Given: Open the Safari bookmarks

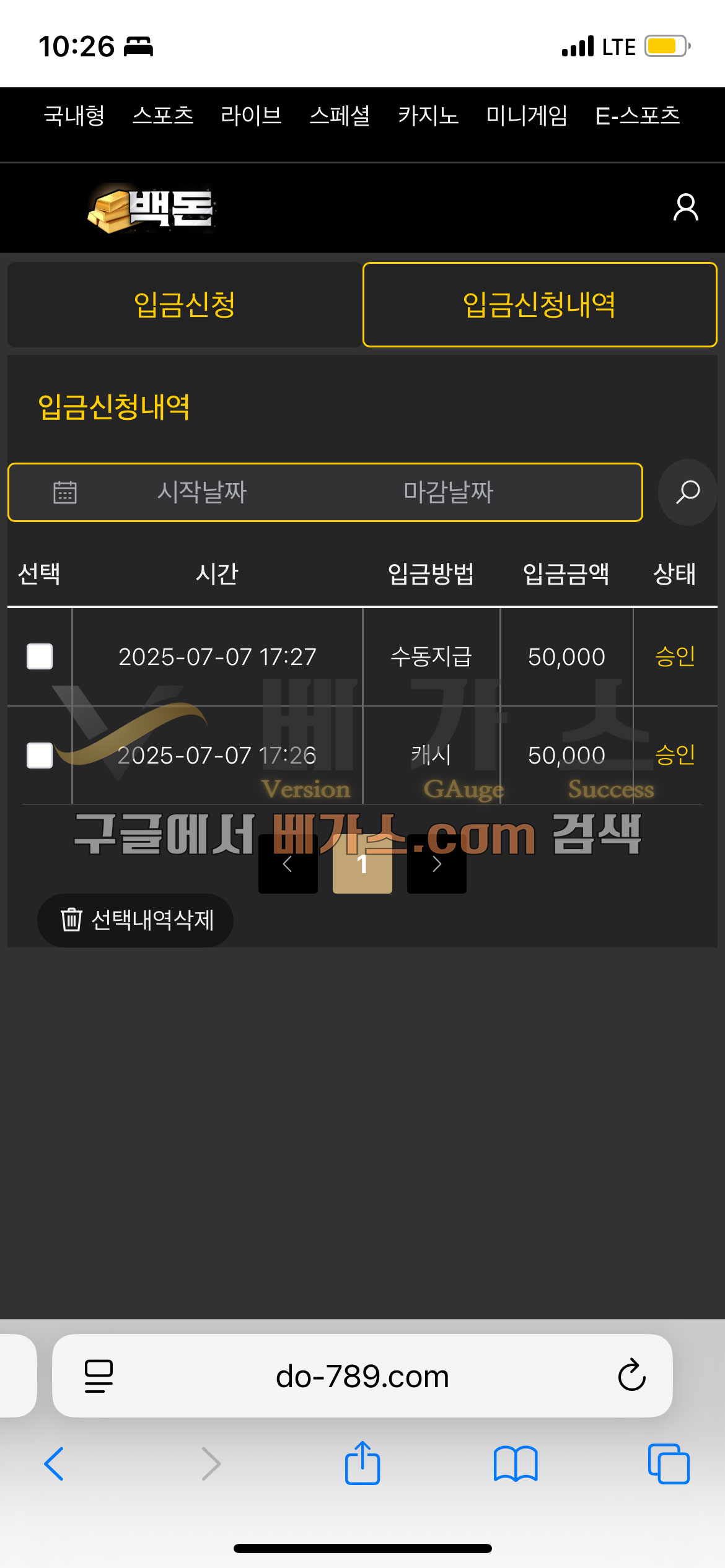Looking at the screenshot, I should pos(516,1464).
